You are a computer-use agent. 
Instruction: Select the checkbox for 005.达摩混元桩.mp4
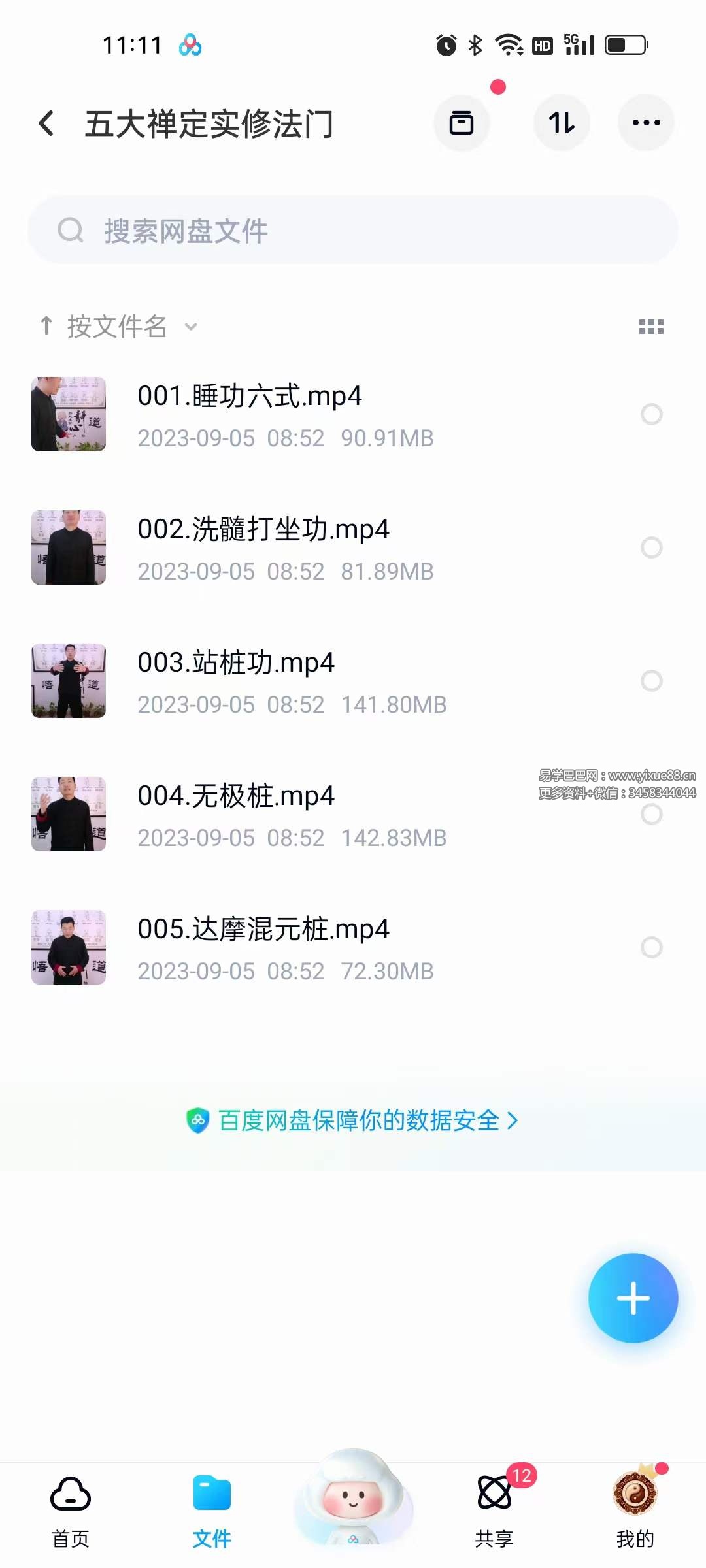tap(652, 947)
